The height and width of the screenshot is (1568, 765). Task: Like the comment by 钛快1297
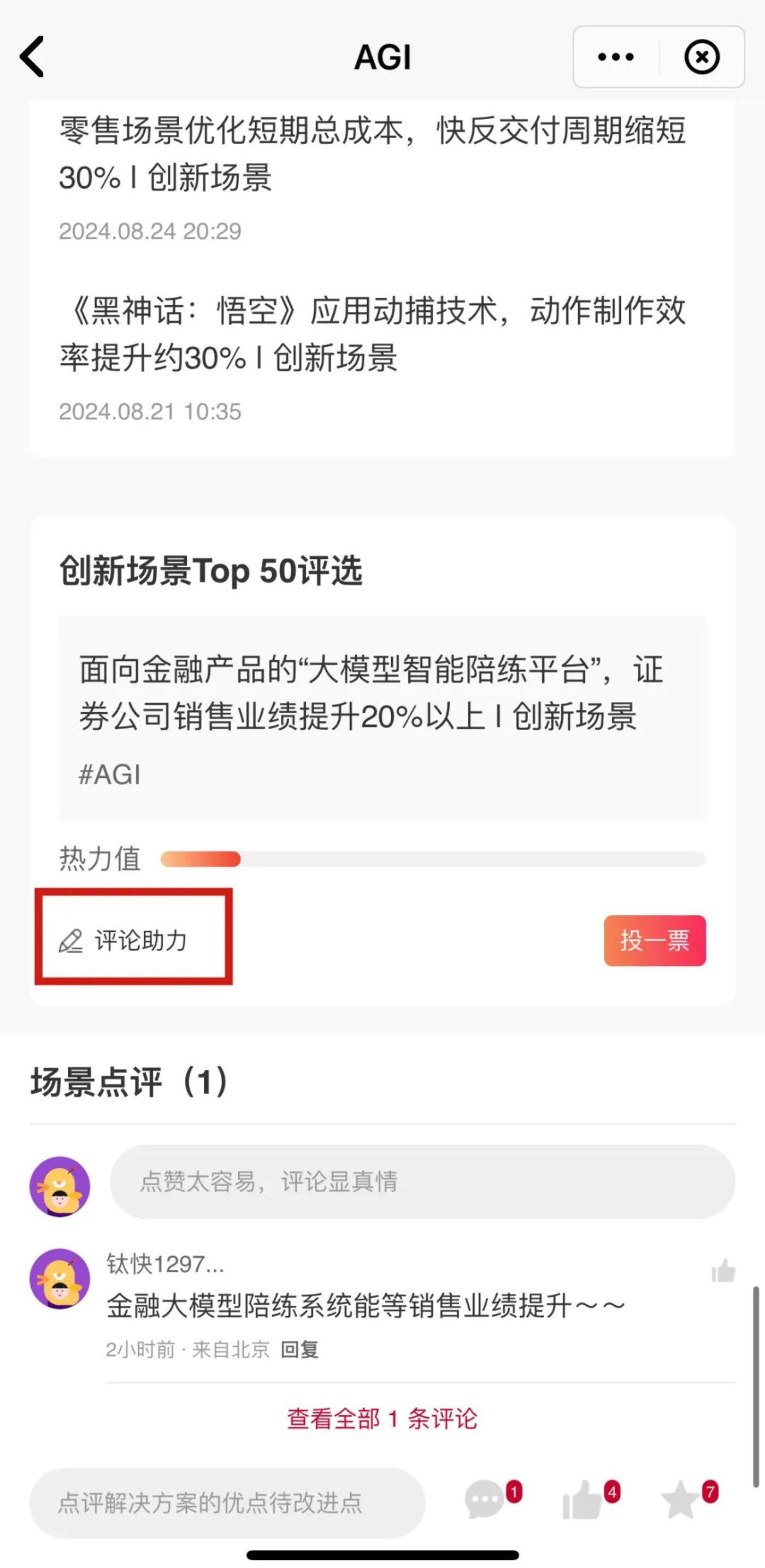(723, 1270)
